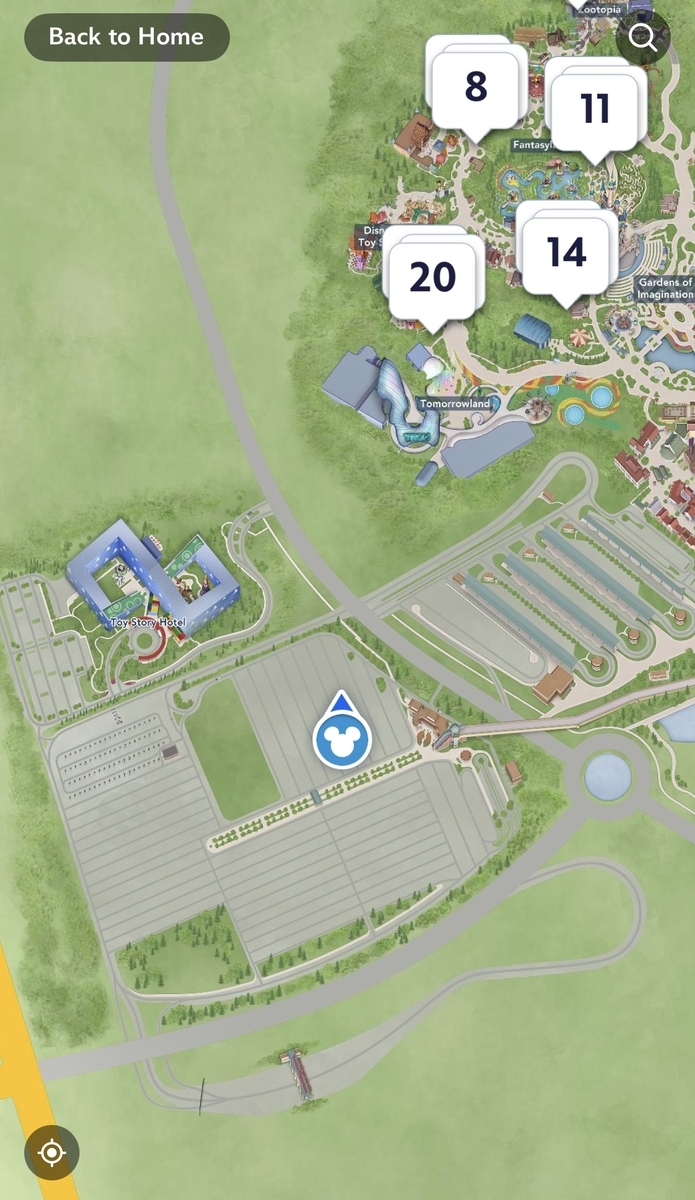Recenter map on my current location
The height and width of the screenshot is (1200, 695).
pyautogui.click(x=52, y=1153)
